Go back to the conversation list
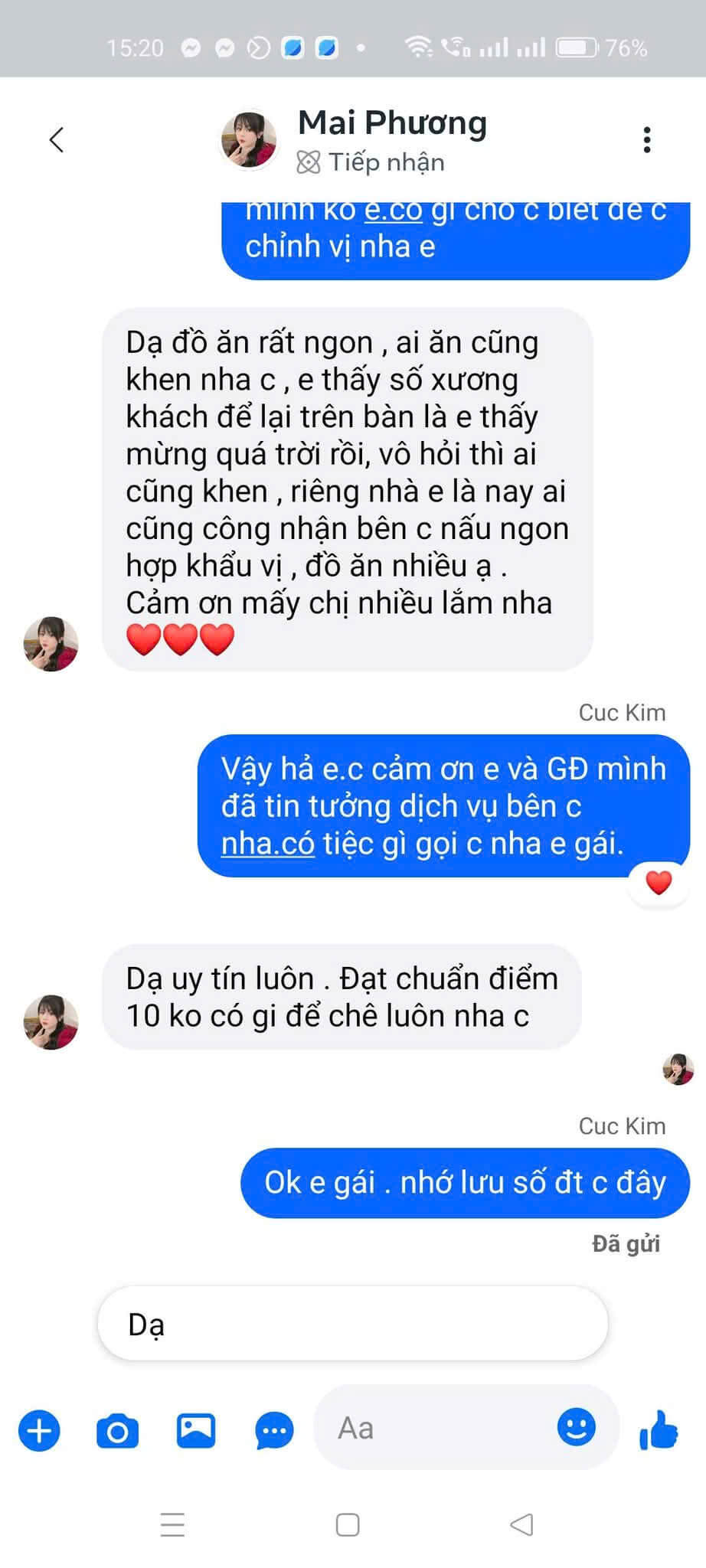 click(56, 140)
